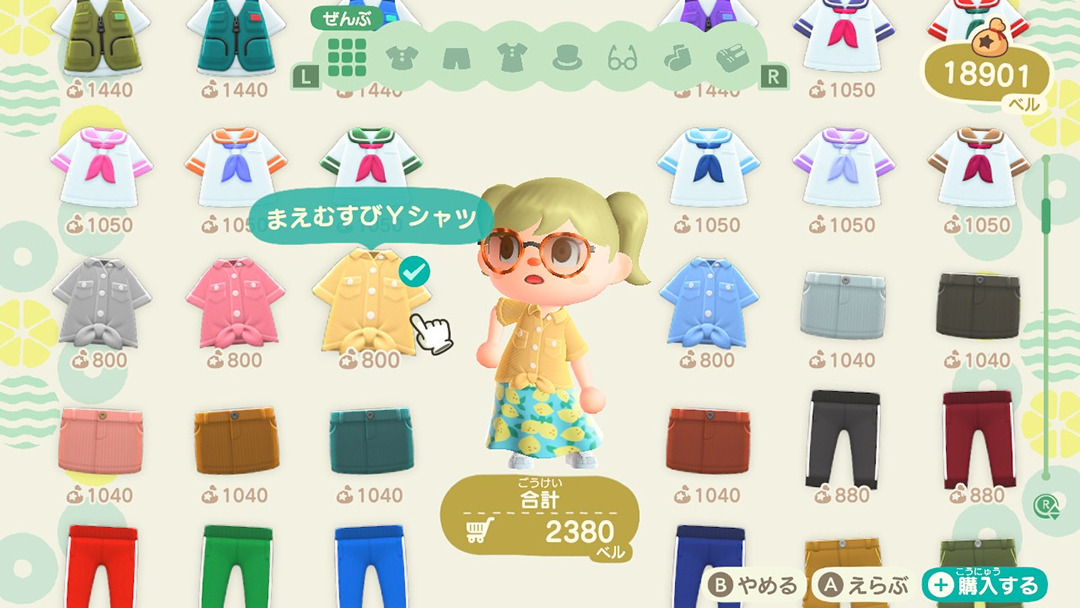Pick the blue front-tie shirt
Viewport: 1080px width, 608px height.
[709, 300]
